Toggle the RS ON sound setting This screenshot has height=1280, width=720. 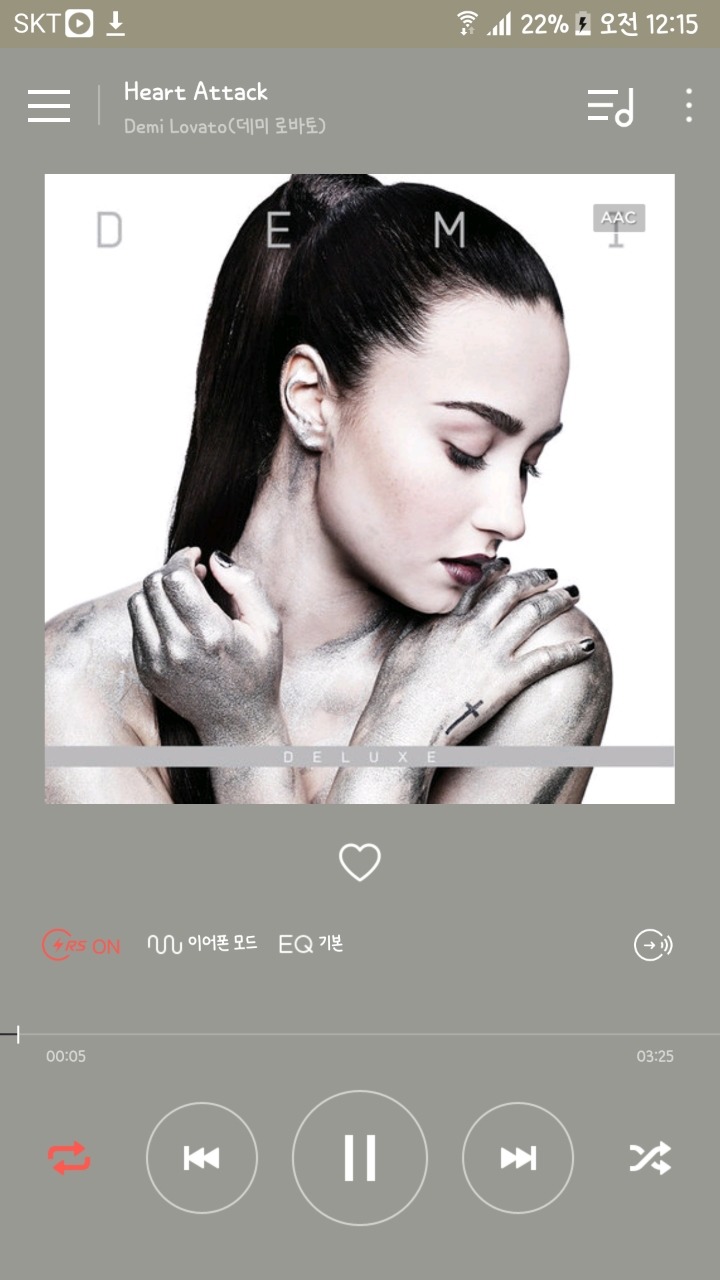tap(81, 945)
